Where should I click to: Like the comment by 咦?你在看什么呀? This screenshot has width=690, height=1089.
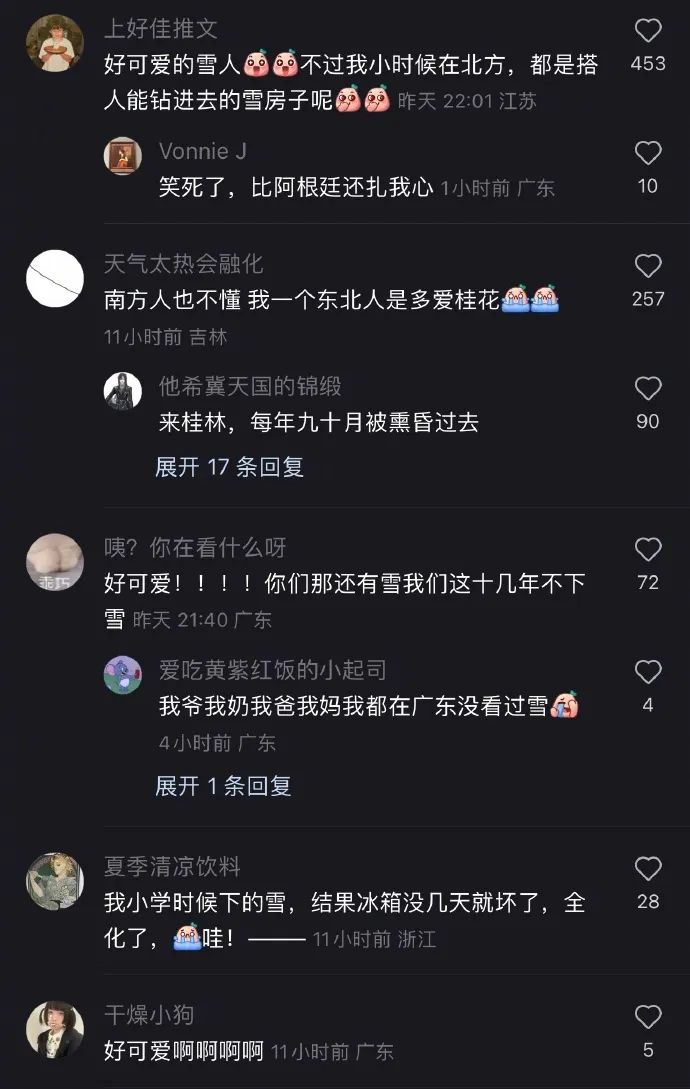[x=648, y=549]
